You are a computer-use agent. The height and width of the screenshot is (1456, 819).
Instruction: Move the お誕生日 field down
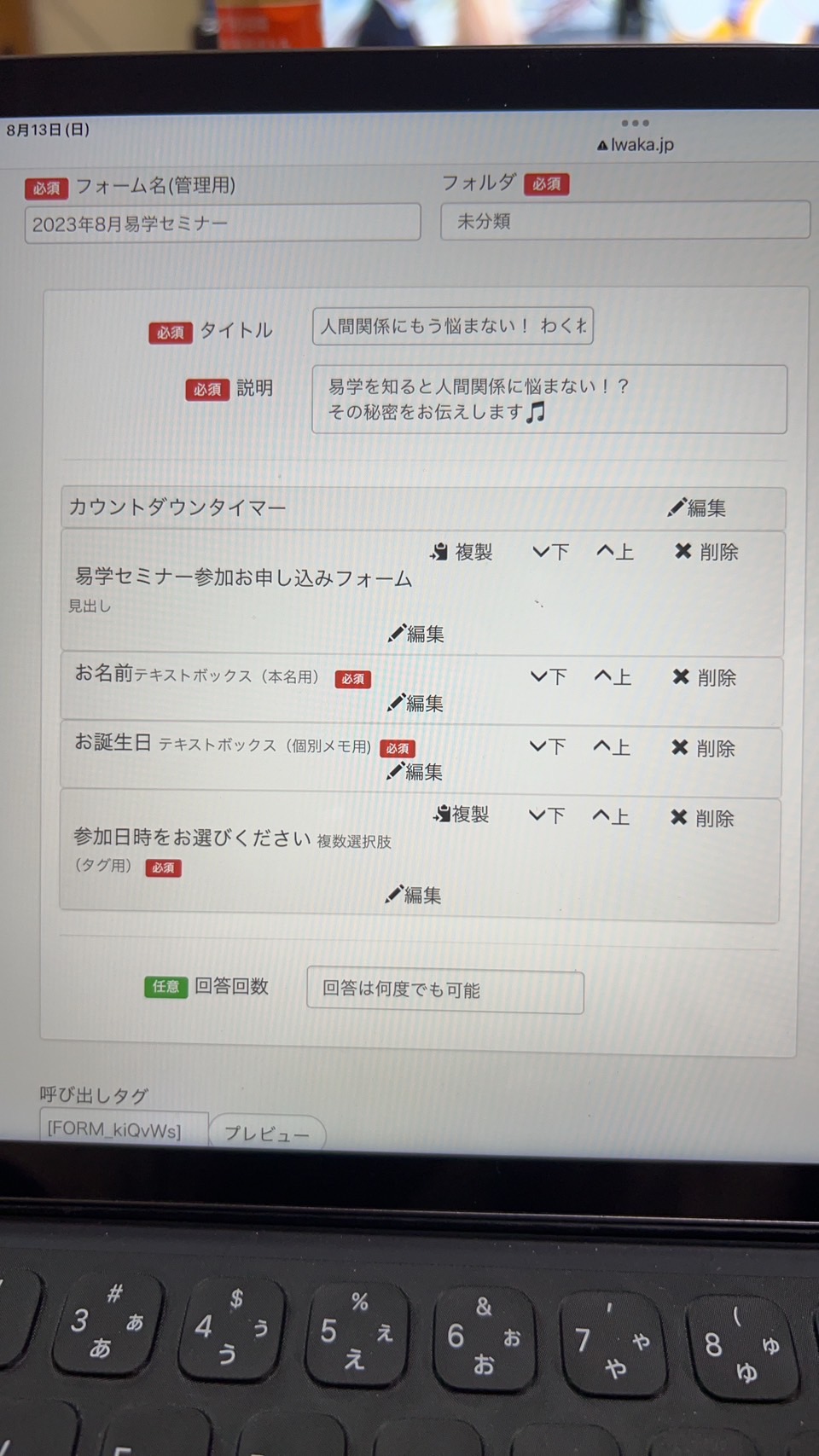coord(548,747)
